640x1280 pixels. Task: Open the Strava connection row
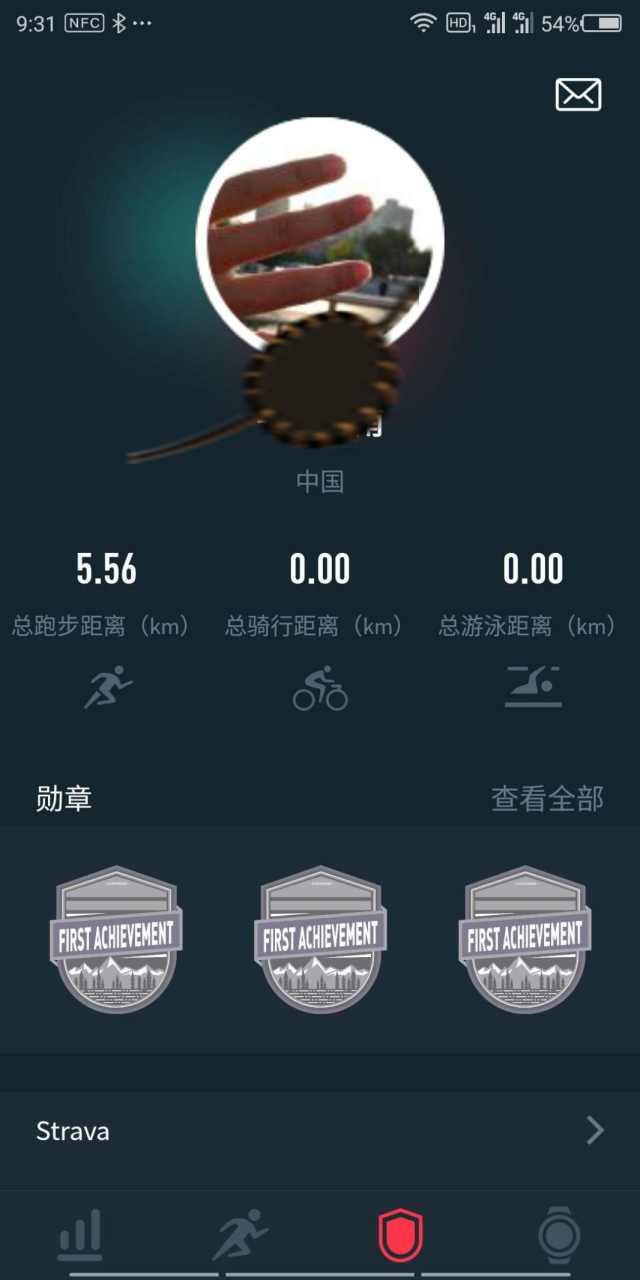(320, 1131)
